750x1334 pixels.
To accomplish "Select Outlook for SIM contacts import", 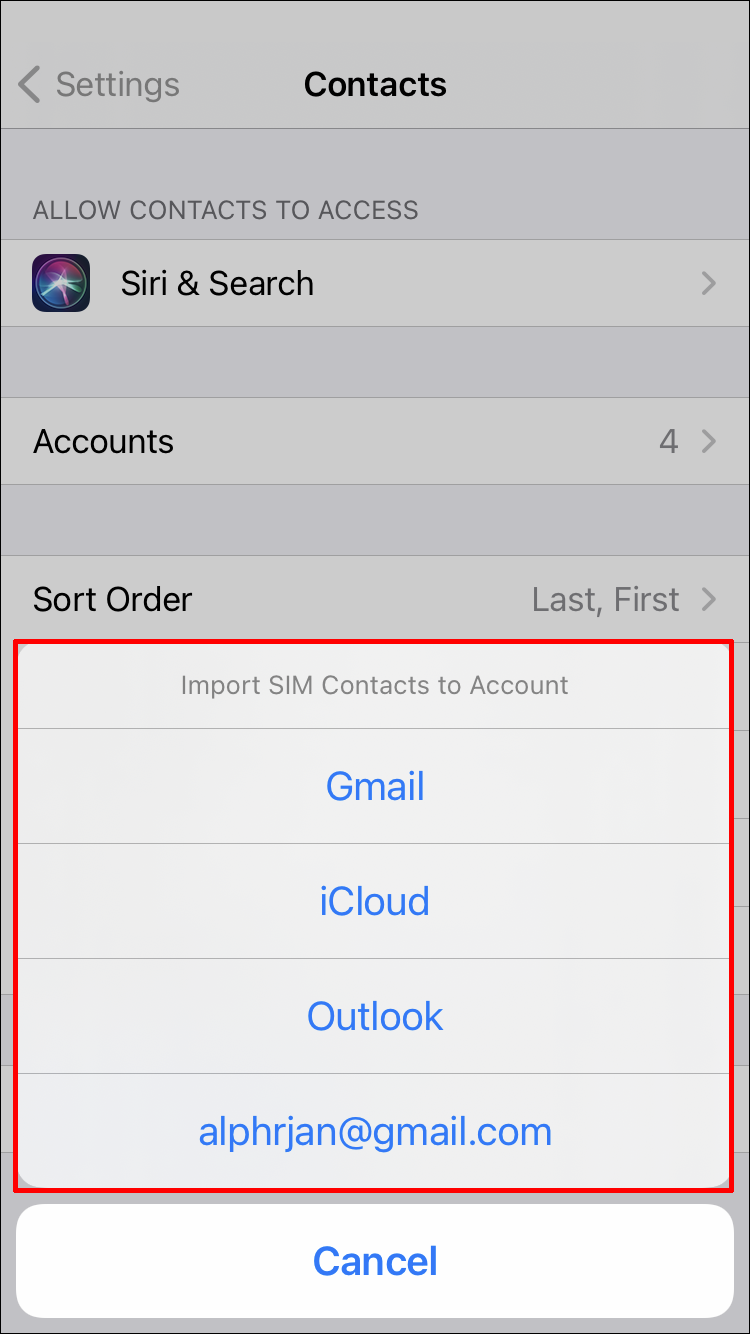I will pyautogui.click(x=375, y=1016).
